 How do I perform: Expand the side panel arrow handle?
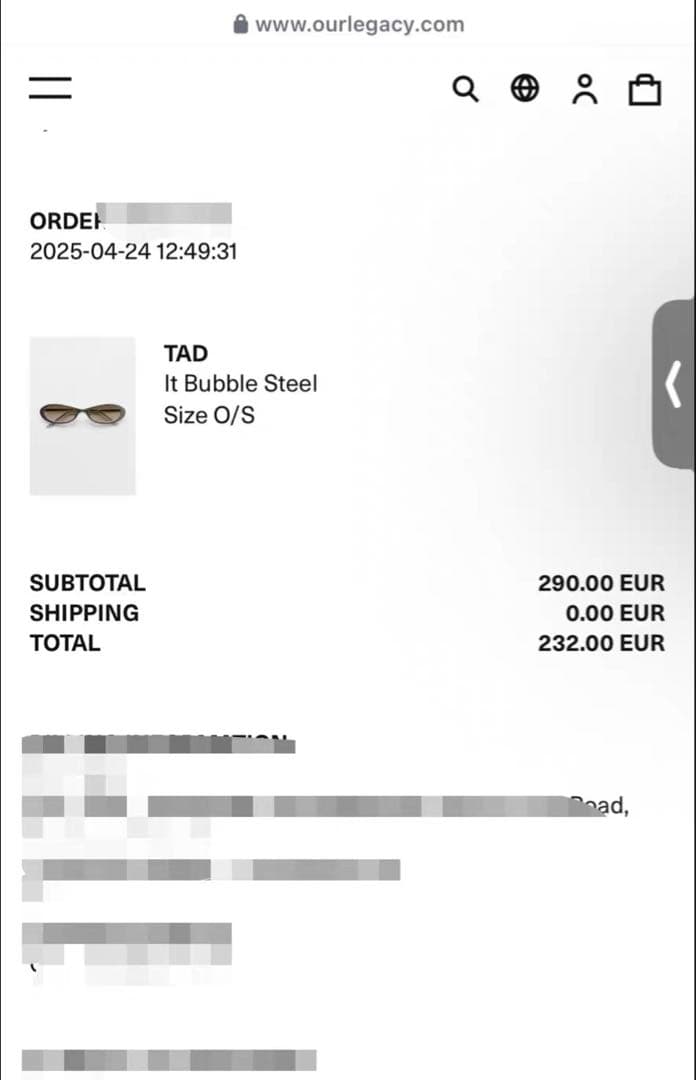pyautogui.click(x=674, y=384)
